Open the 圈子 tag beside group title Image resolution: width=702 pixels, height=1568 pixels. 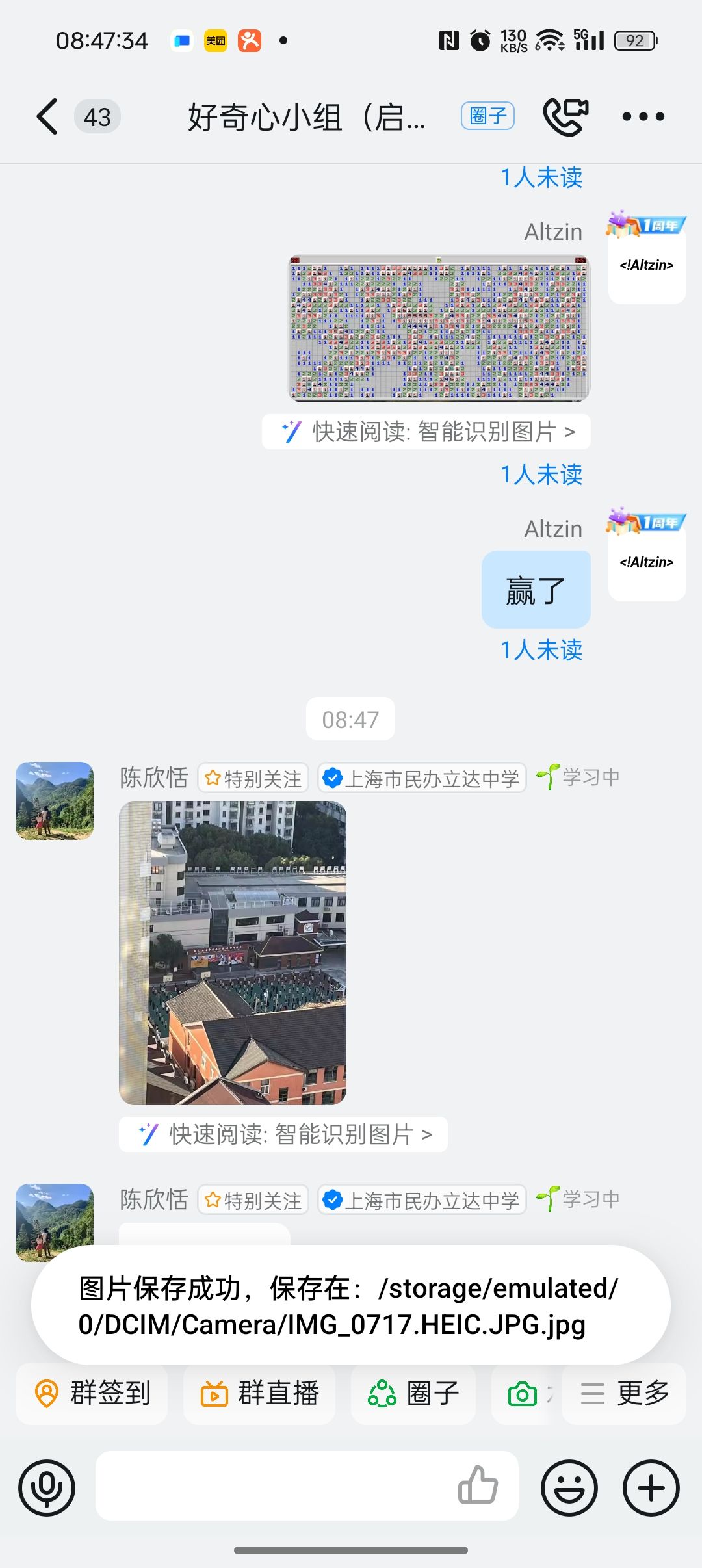tap(487, 116)
